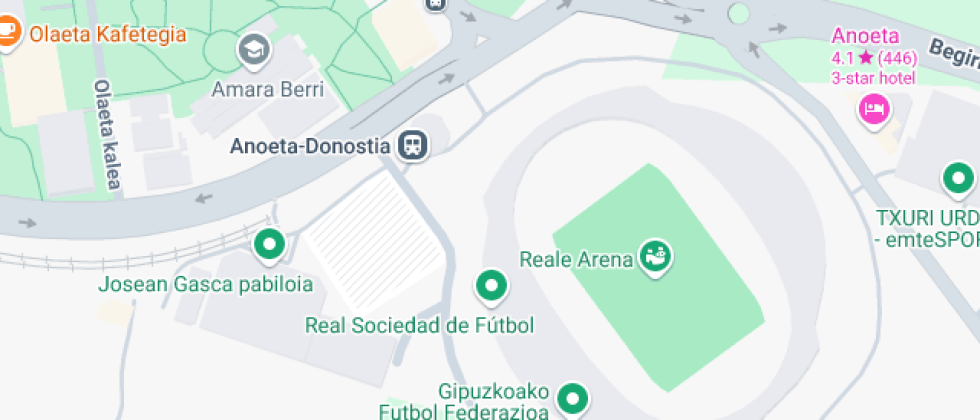980x420 pixels.
Task: Tap the Gipuzkoako Futbol Federazioa pin
Action: click(x=572, y=398)
